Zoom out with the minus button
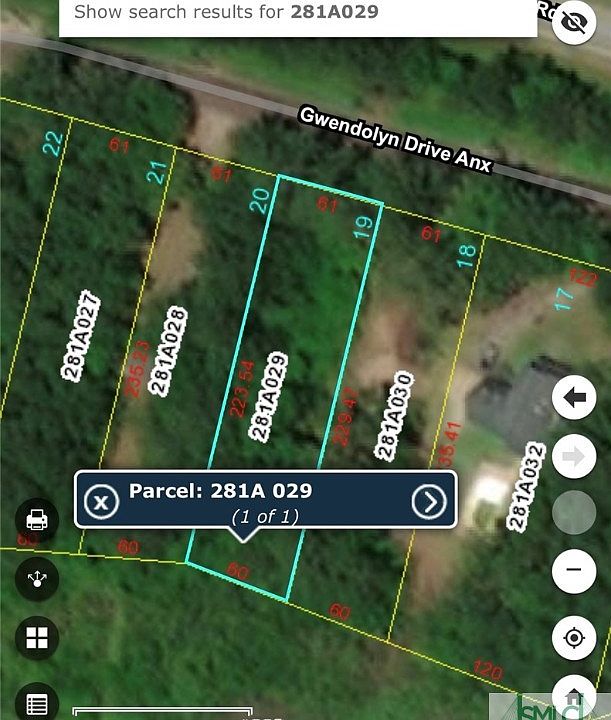 (x=574, y=571)
